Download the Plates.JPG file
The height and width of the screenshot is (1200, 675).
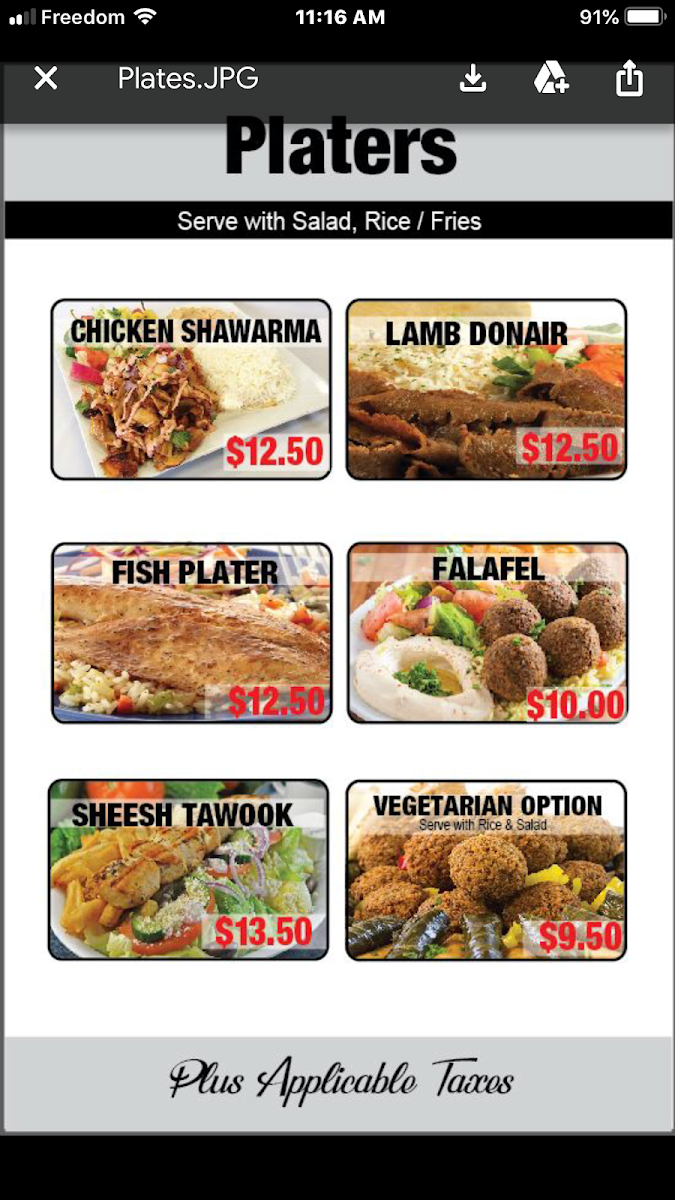click(x=473, y=78)
